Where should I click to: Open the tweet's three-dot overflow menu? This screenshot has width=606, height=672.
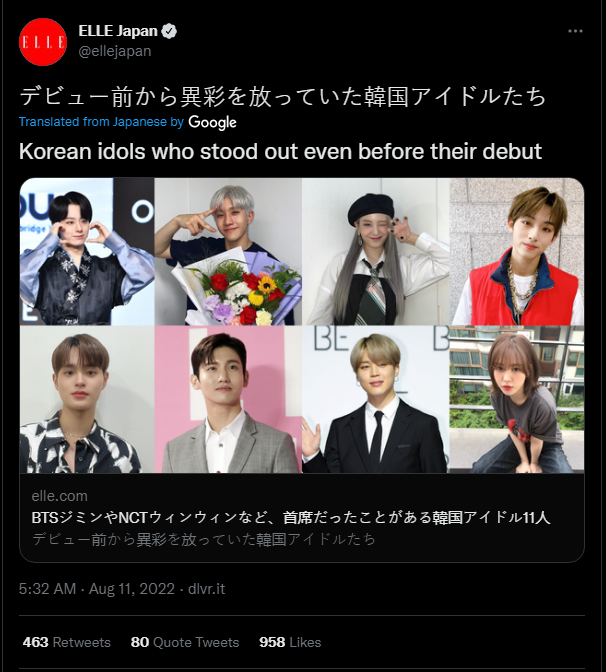[x=575, y=31]
